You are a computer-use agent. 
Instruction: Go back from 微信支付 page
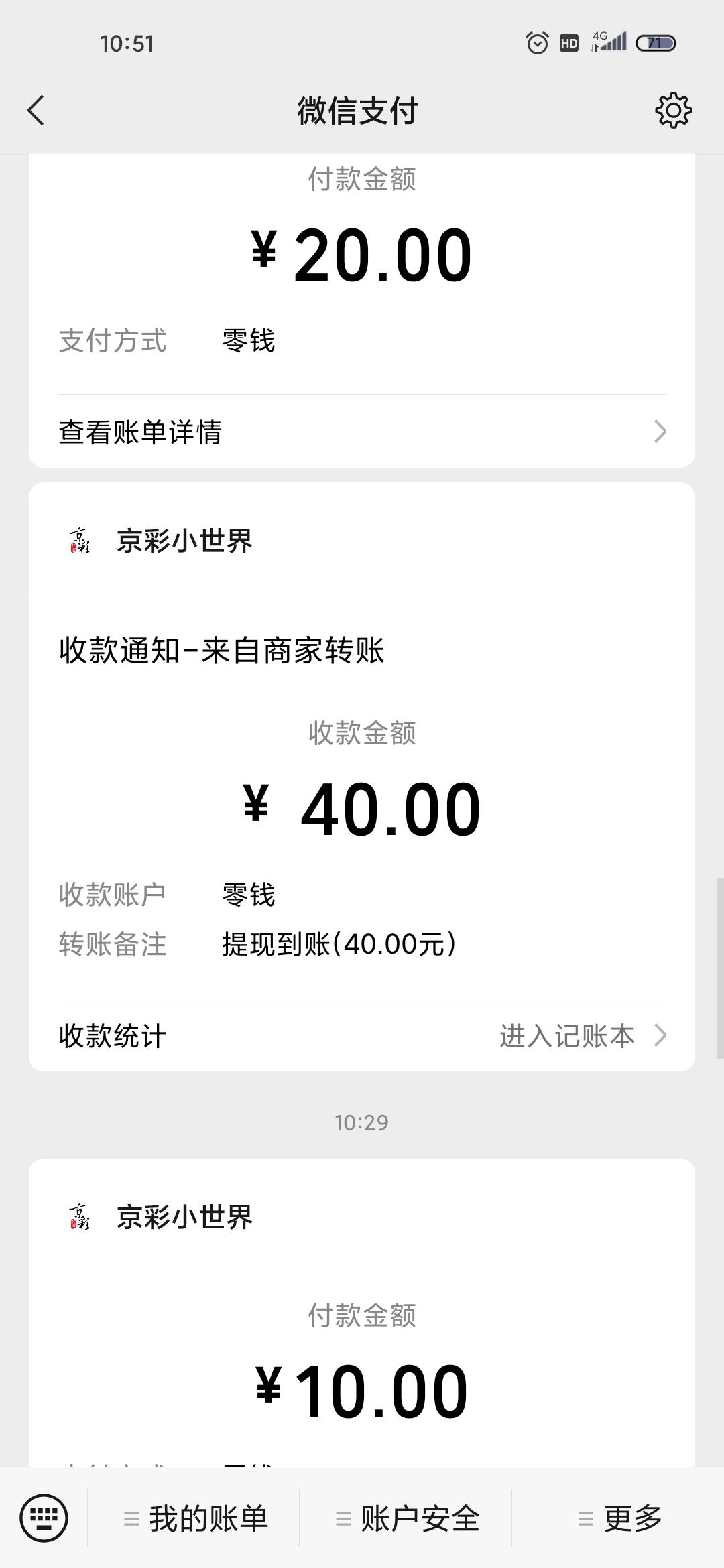pos(36,111)
